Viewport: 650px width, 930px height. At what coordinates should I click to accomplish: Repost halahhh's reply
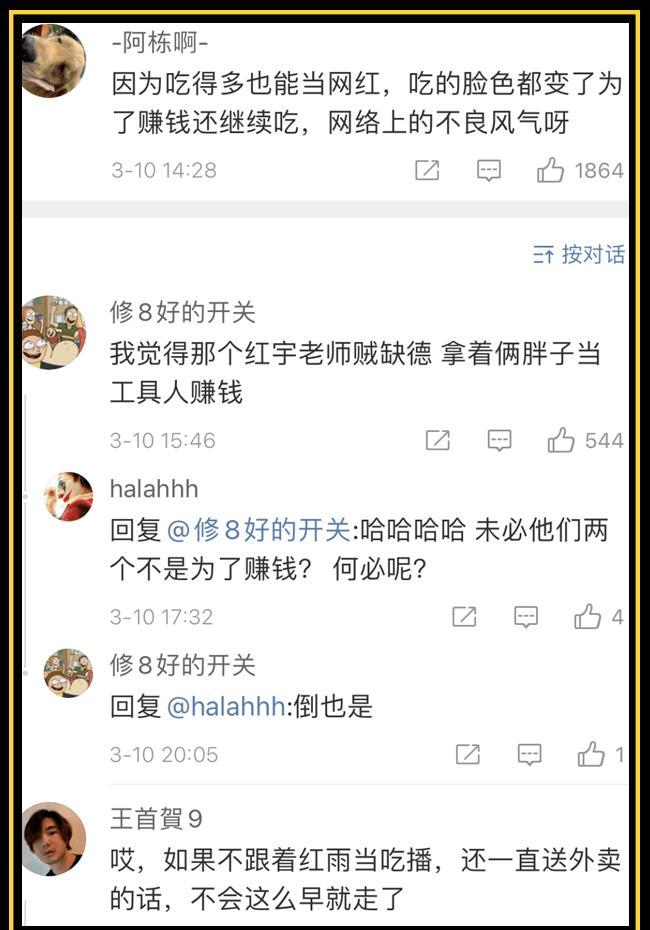[464, 617]
